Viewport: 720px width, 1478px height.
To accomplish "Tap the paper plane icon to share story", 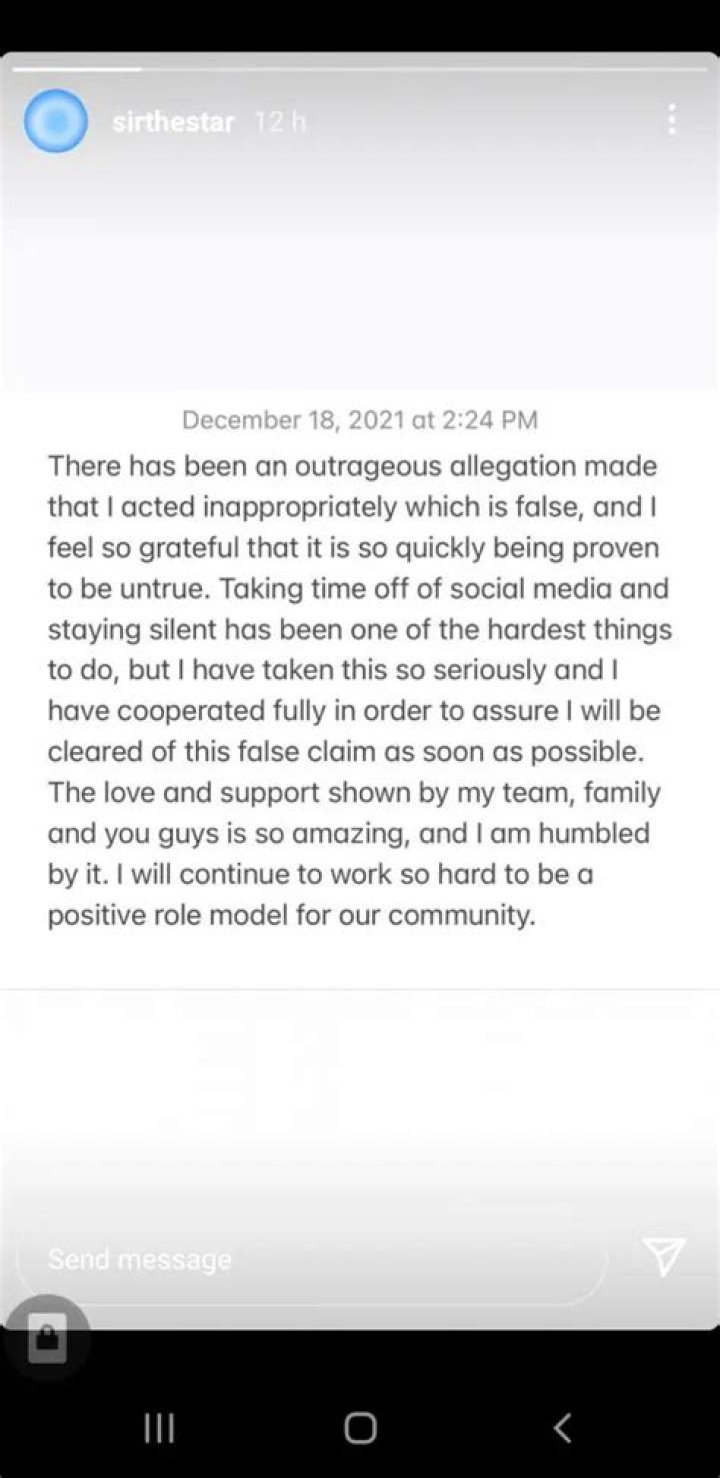I will [x=664, y=1259].
